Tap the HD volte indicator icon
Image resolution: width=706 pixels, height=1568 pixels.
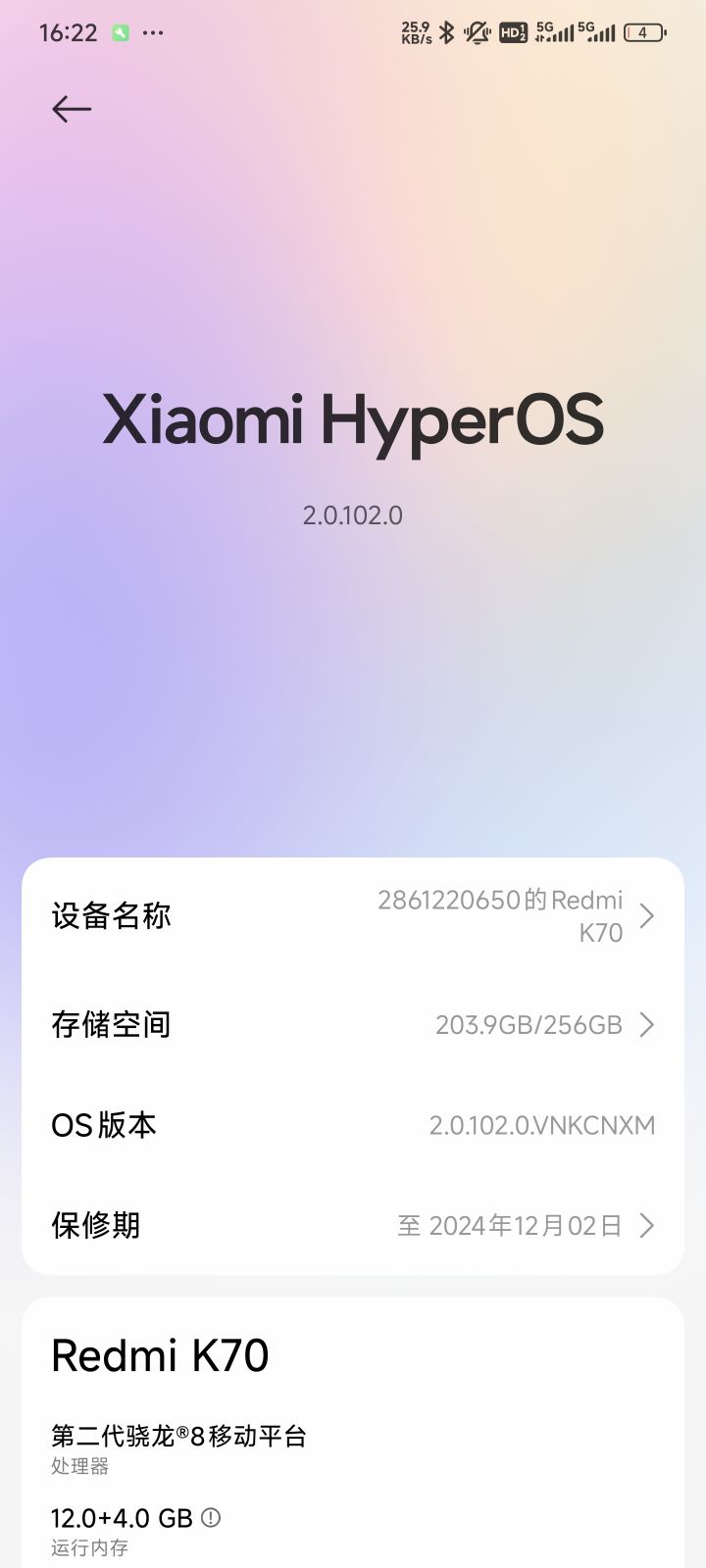[512, 32]
